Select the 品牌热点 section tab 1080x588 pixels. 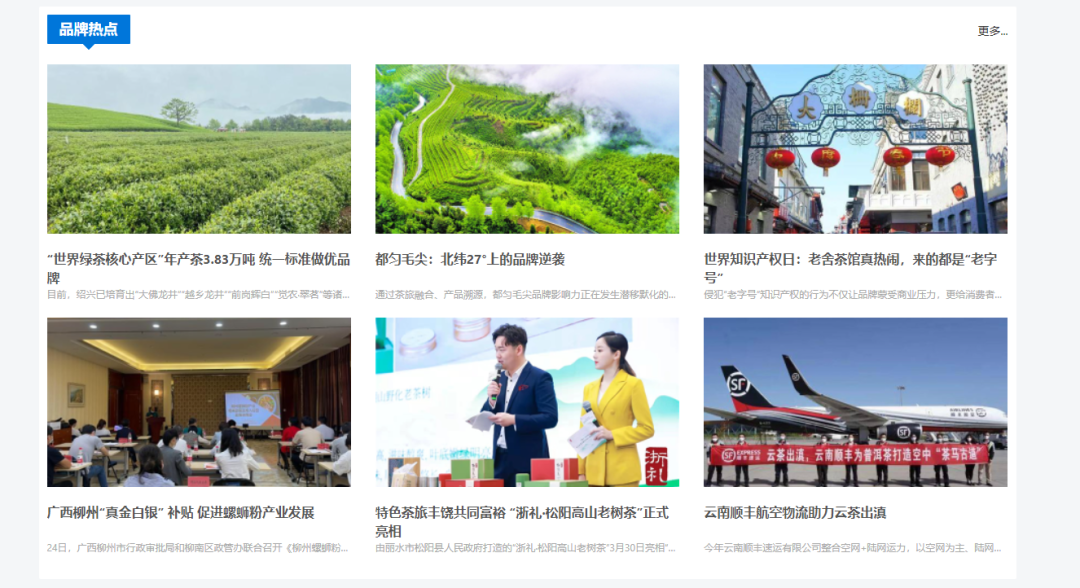pos(88,29)
